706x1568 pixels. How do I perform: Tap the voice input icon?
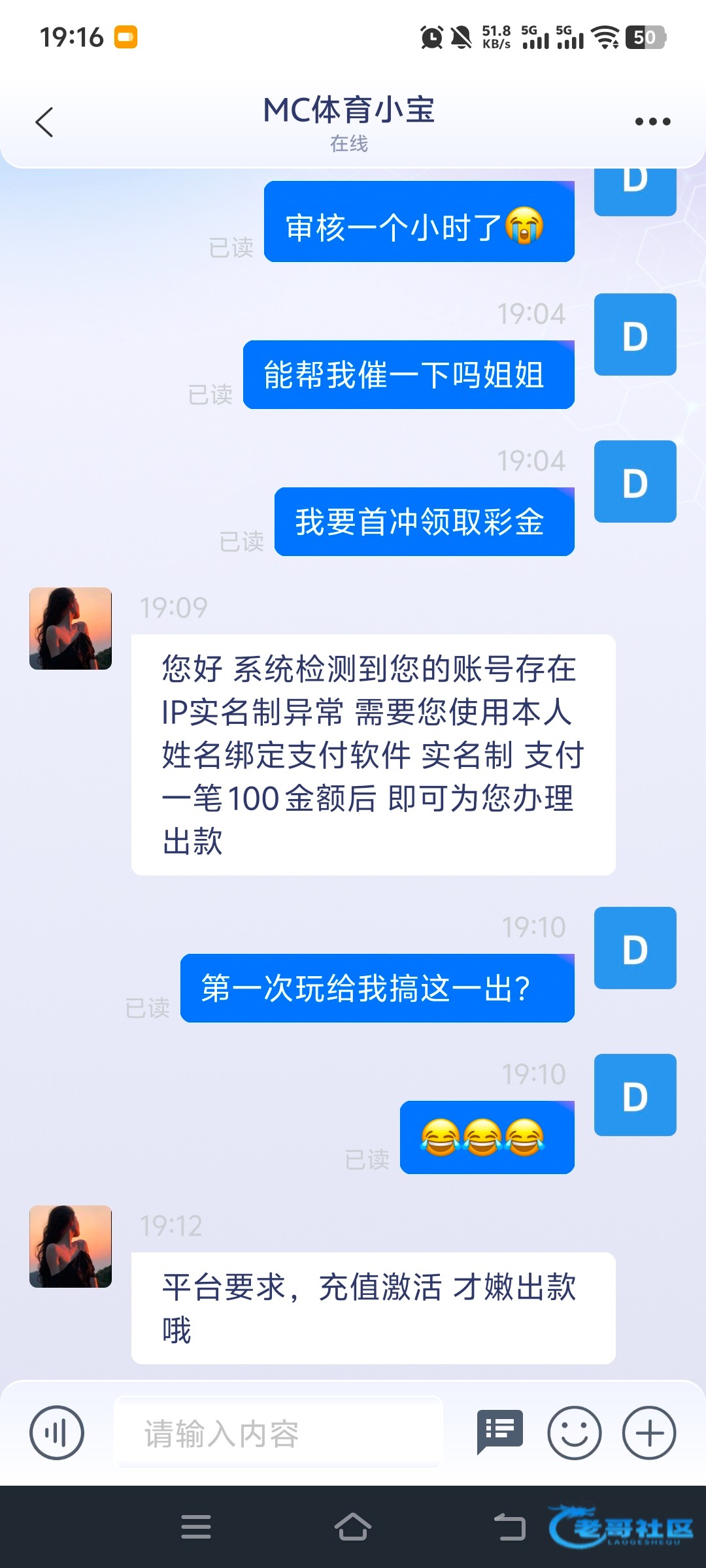(x=57, y=1433)
